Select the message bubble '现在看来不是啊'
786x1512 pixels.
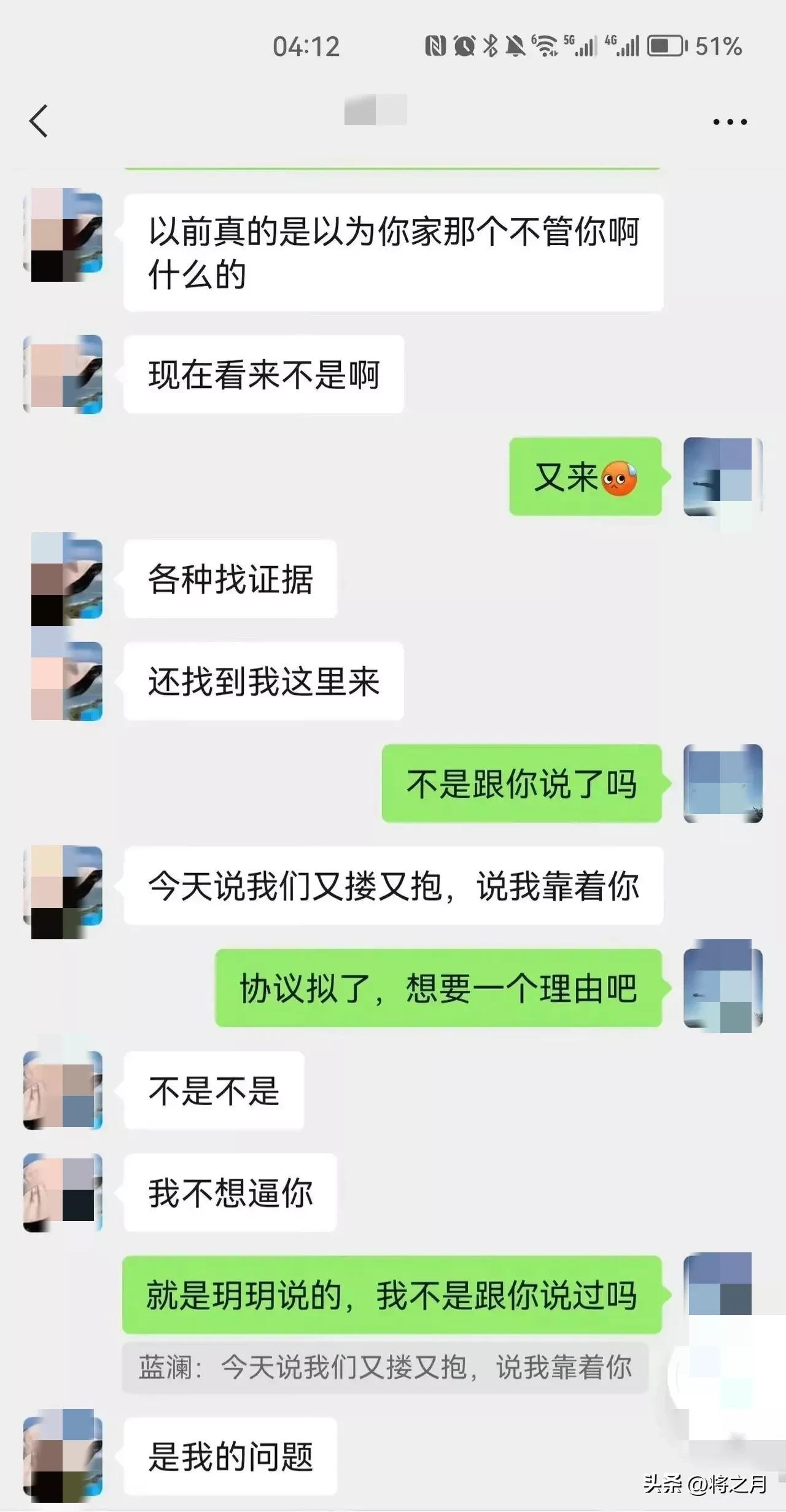264,373
